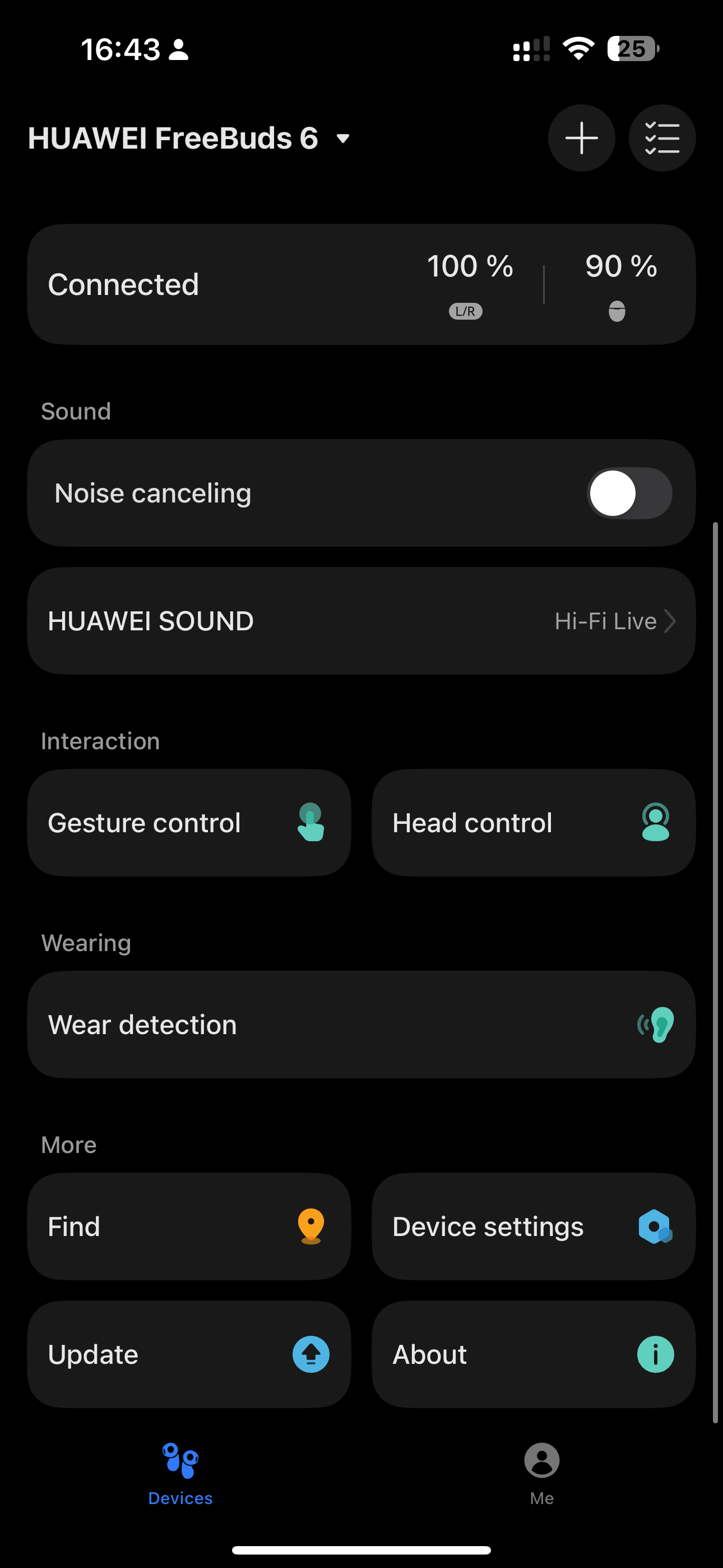
Task: Toggle the Noise canceling switch
Action: point(629,493)
